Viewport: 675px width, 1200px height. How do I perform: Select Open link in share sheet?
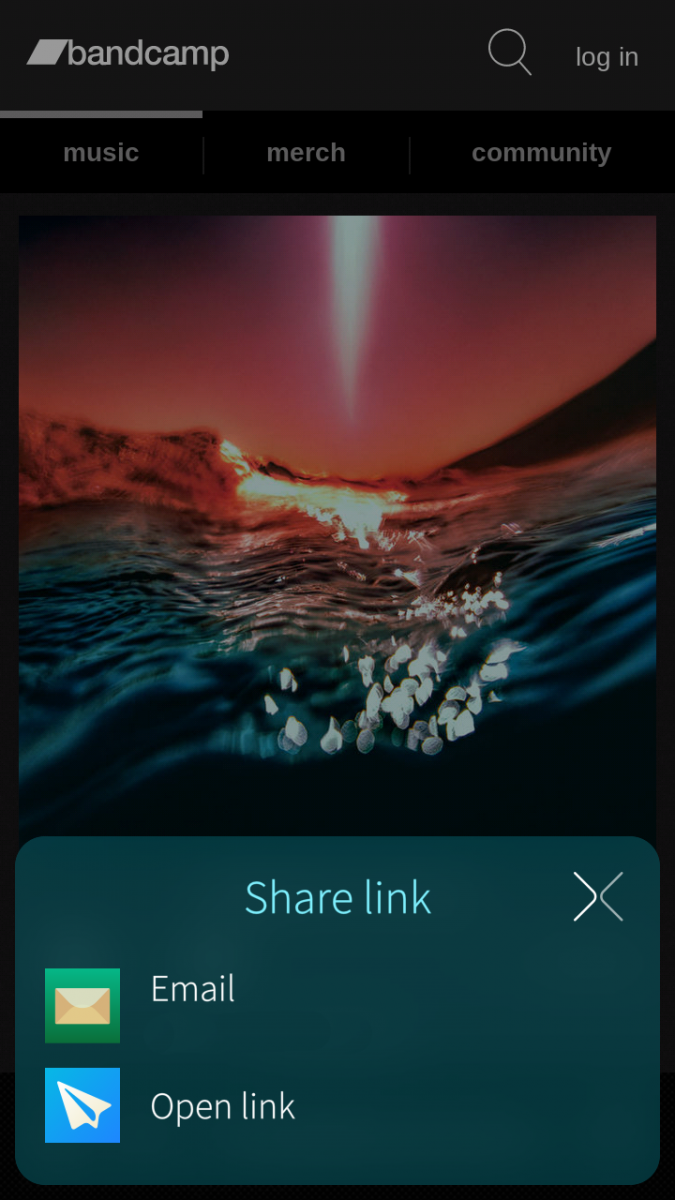tap(220, 1106)
